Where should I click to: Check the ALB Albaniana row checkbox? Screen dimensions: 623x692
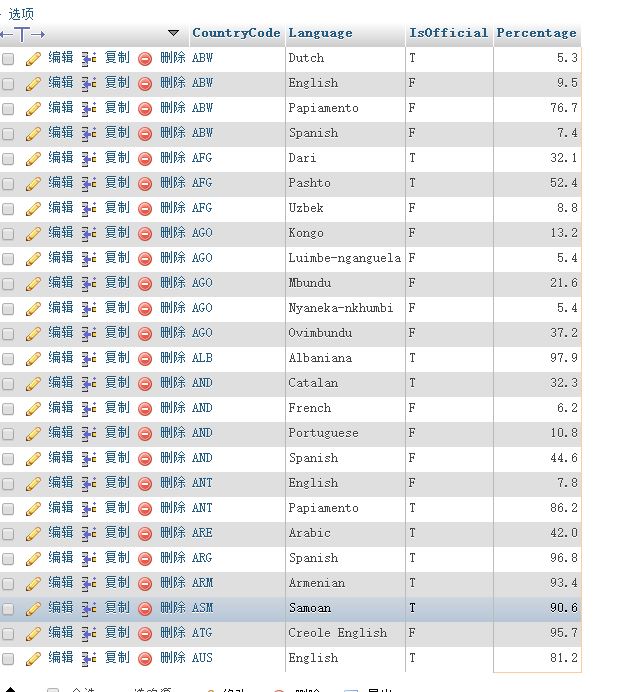click(x=9, y=359)
